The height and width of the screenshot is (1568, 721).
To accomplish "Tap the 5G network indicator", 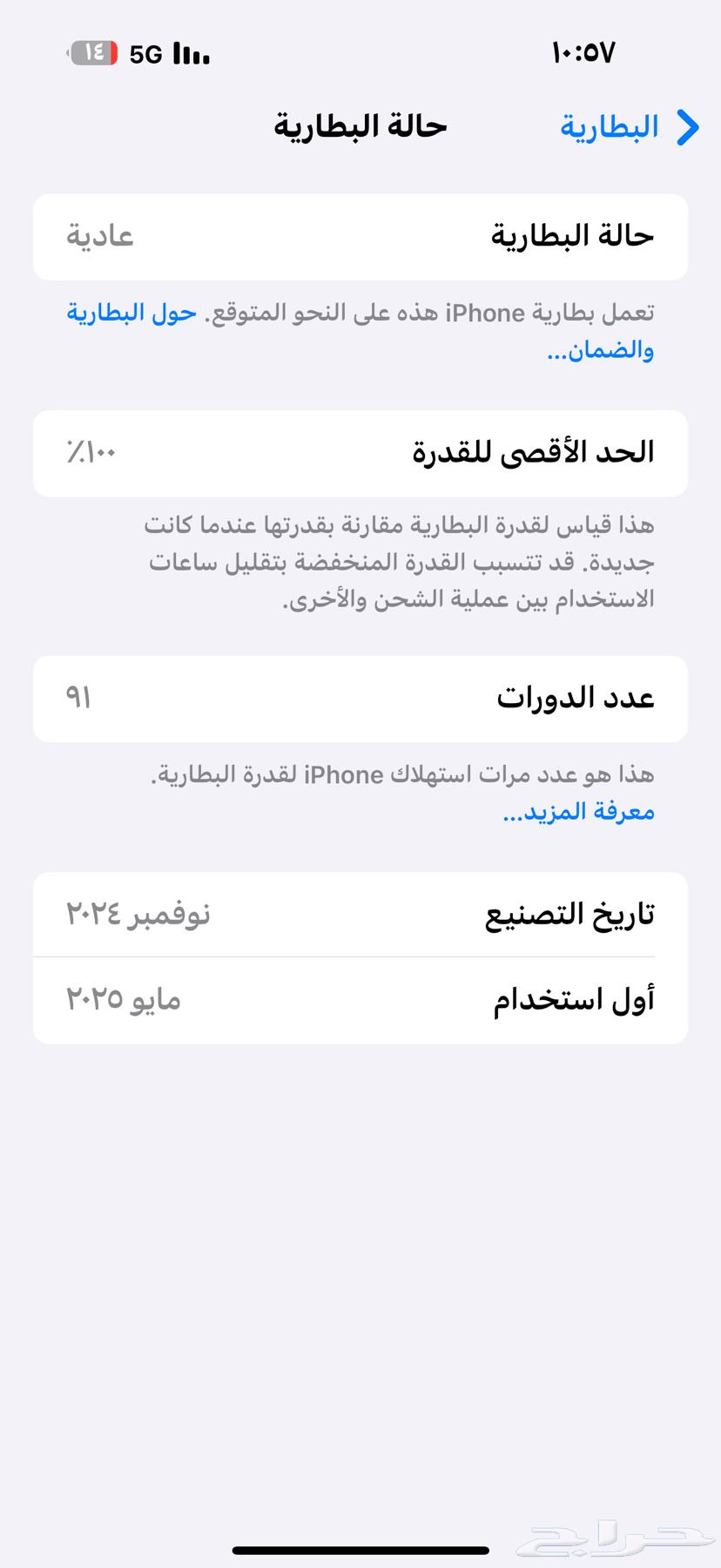I will 145,52.
